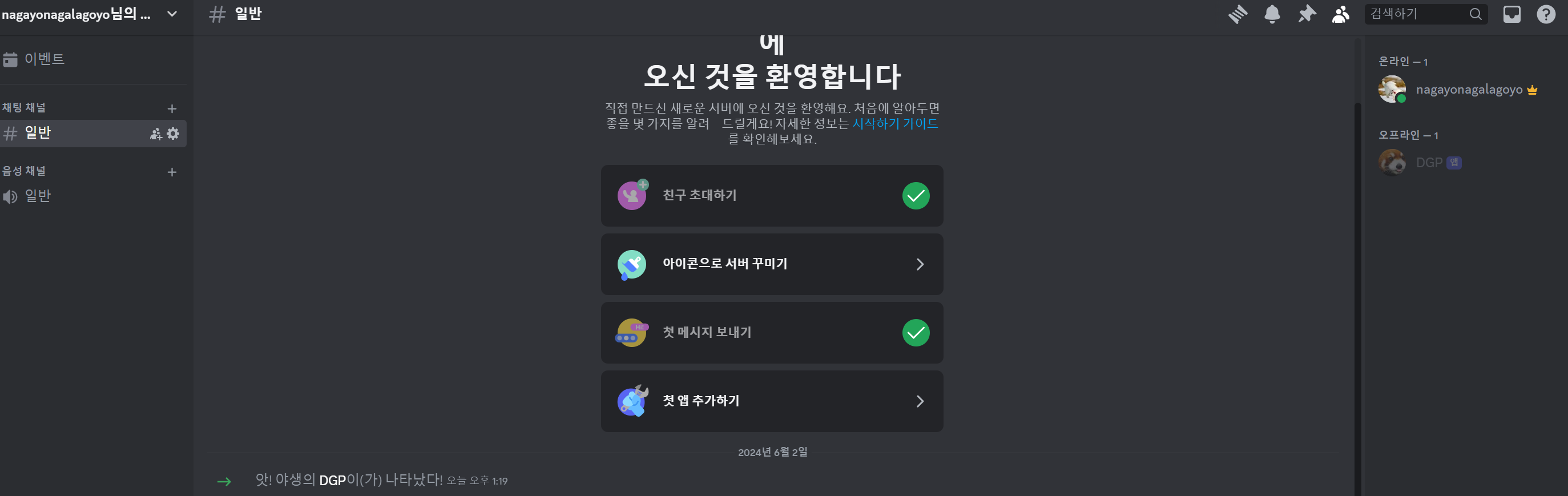The width and height of the screenshot is (1568, 496).
Task: Open the 친구 초대하기 card
Action: click(x=771, y=196)
